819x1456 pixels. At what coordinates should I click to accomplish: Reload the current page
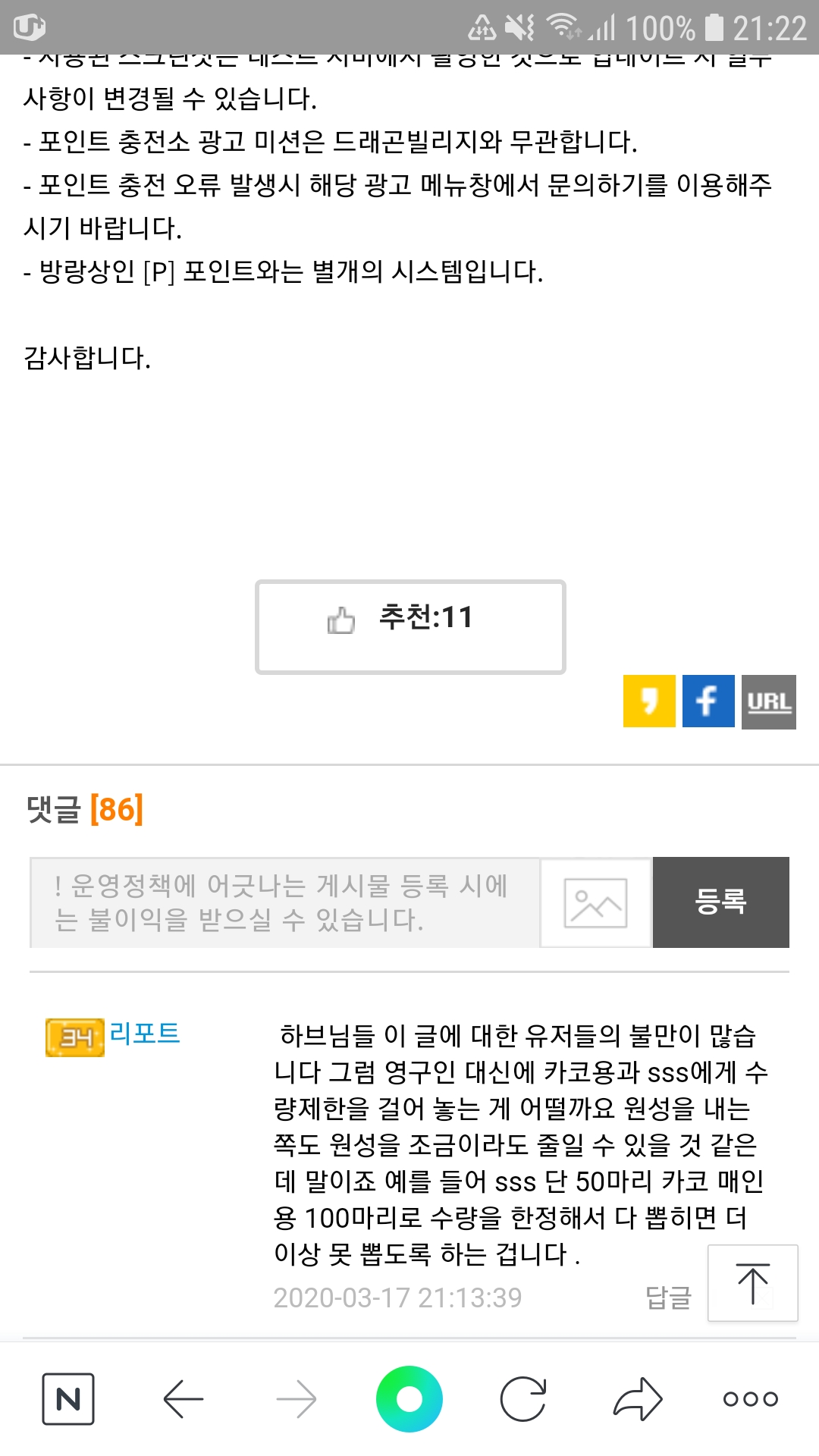[523, 1399]
